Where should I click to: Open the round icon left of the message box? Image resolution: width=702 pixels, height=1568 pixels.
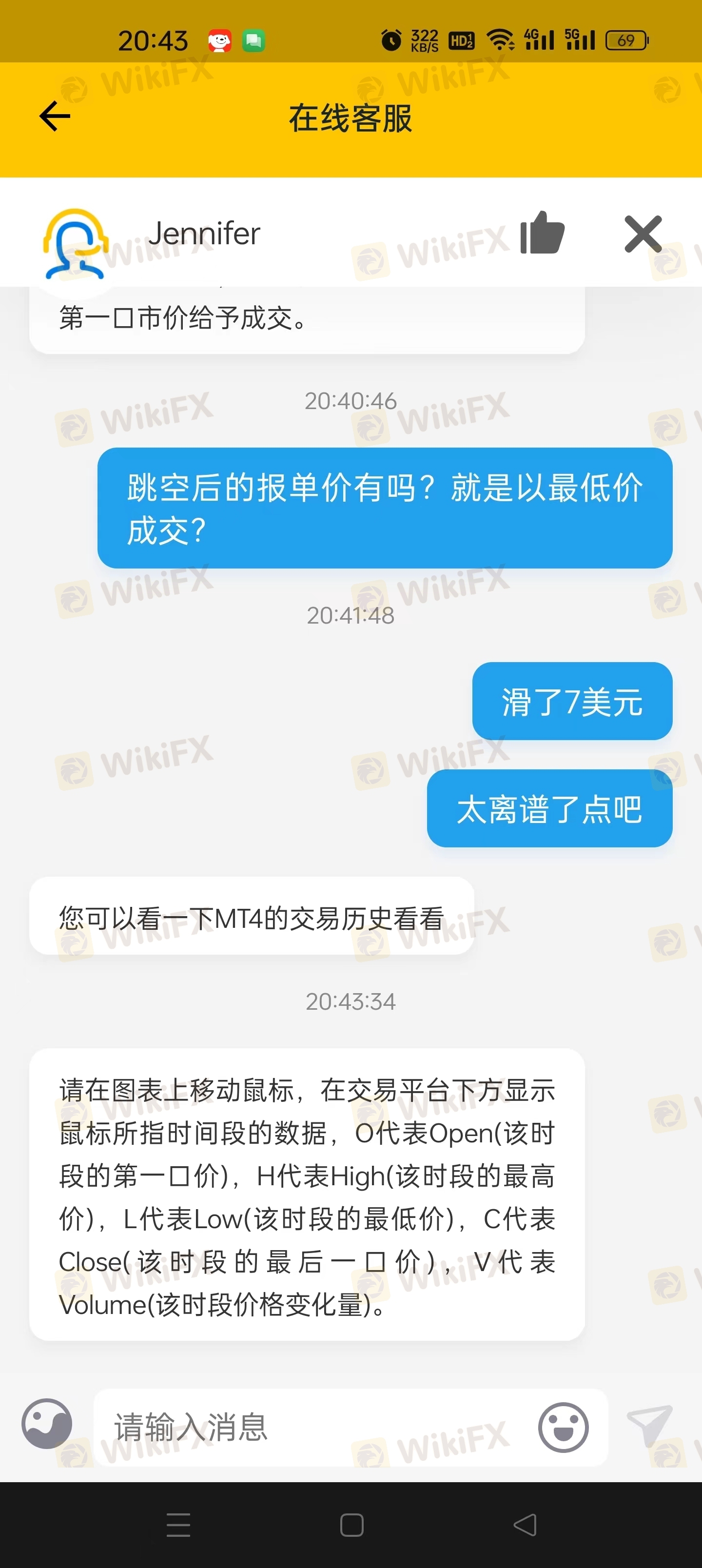tap(47, 1423)
